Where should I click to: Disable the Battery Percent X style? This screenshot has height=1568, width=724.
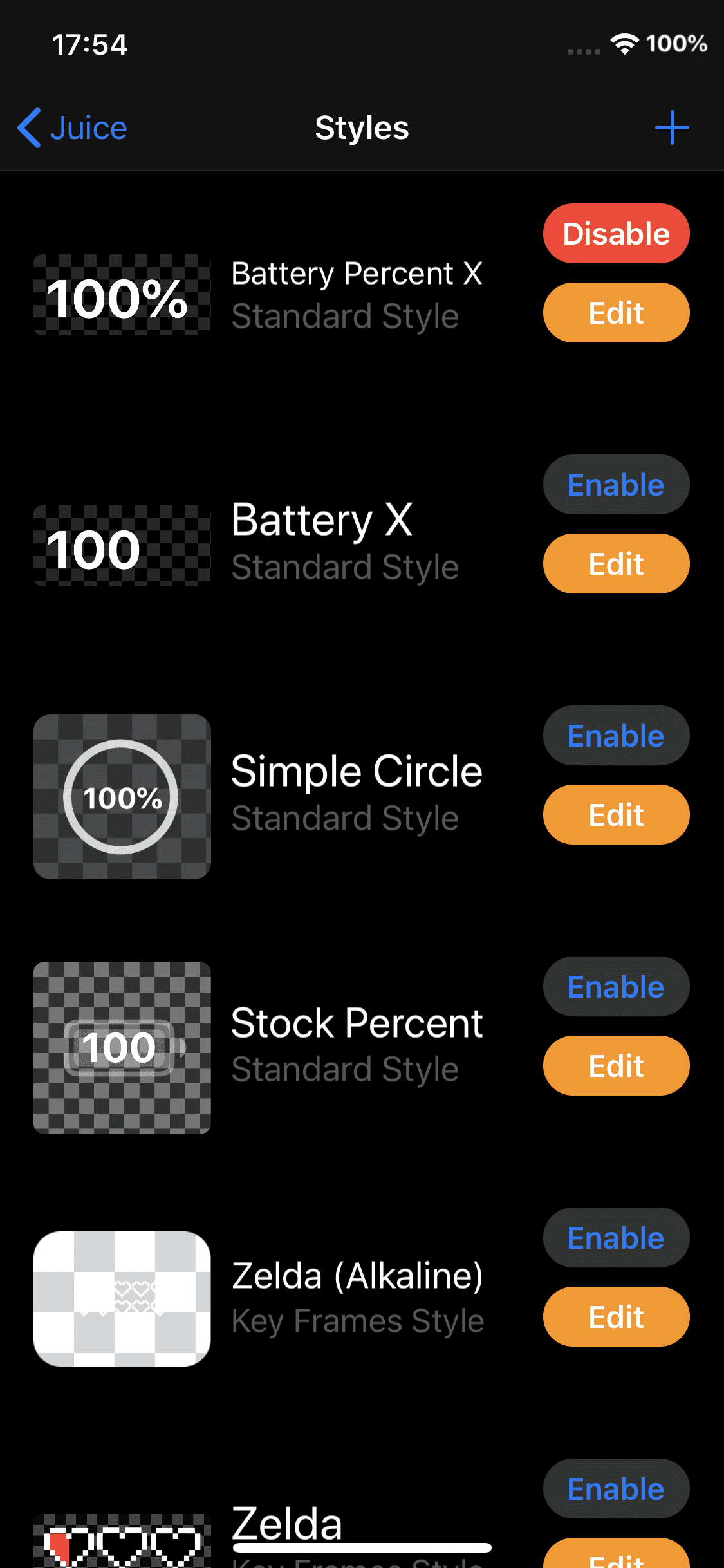click(616, 234)
